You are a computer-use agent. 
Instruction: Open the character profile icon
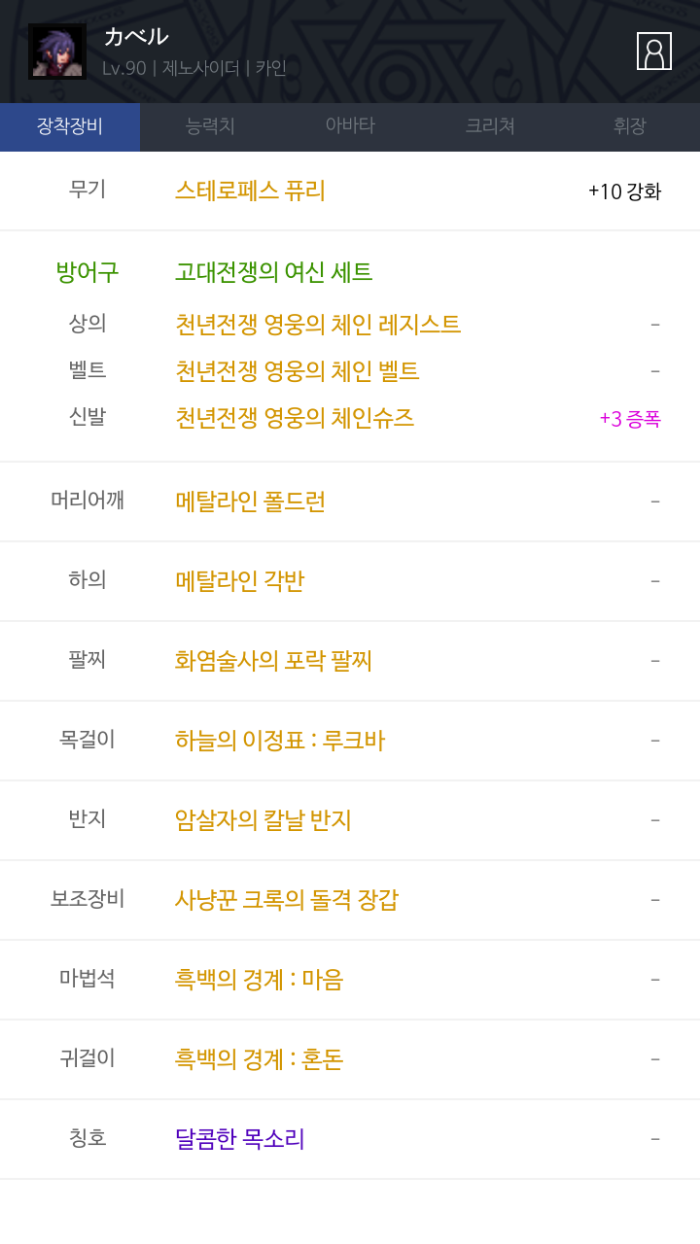point(654,51)
